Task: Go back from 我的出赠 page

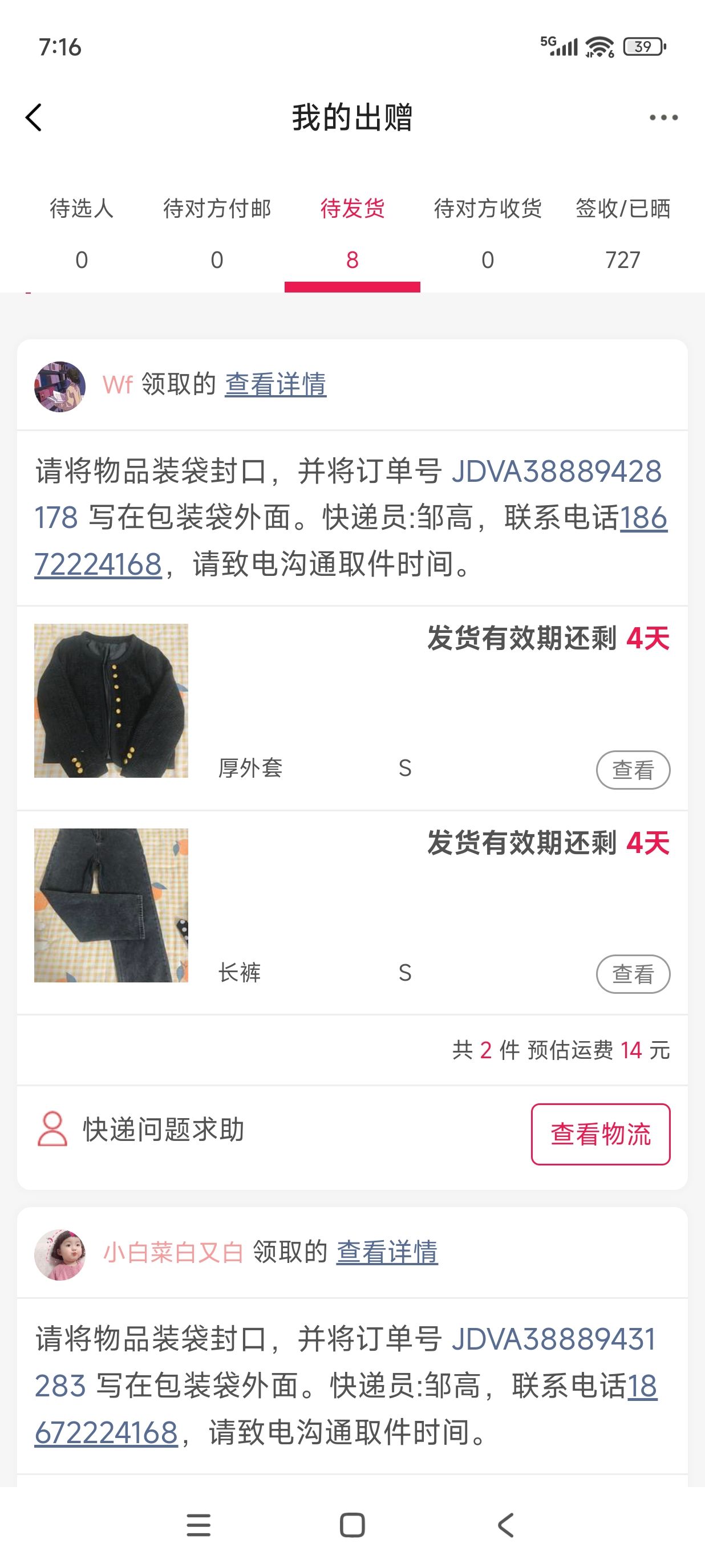Action: [34, 117]
